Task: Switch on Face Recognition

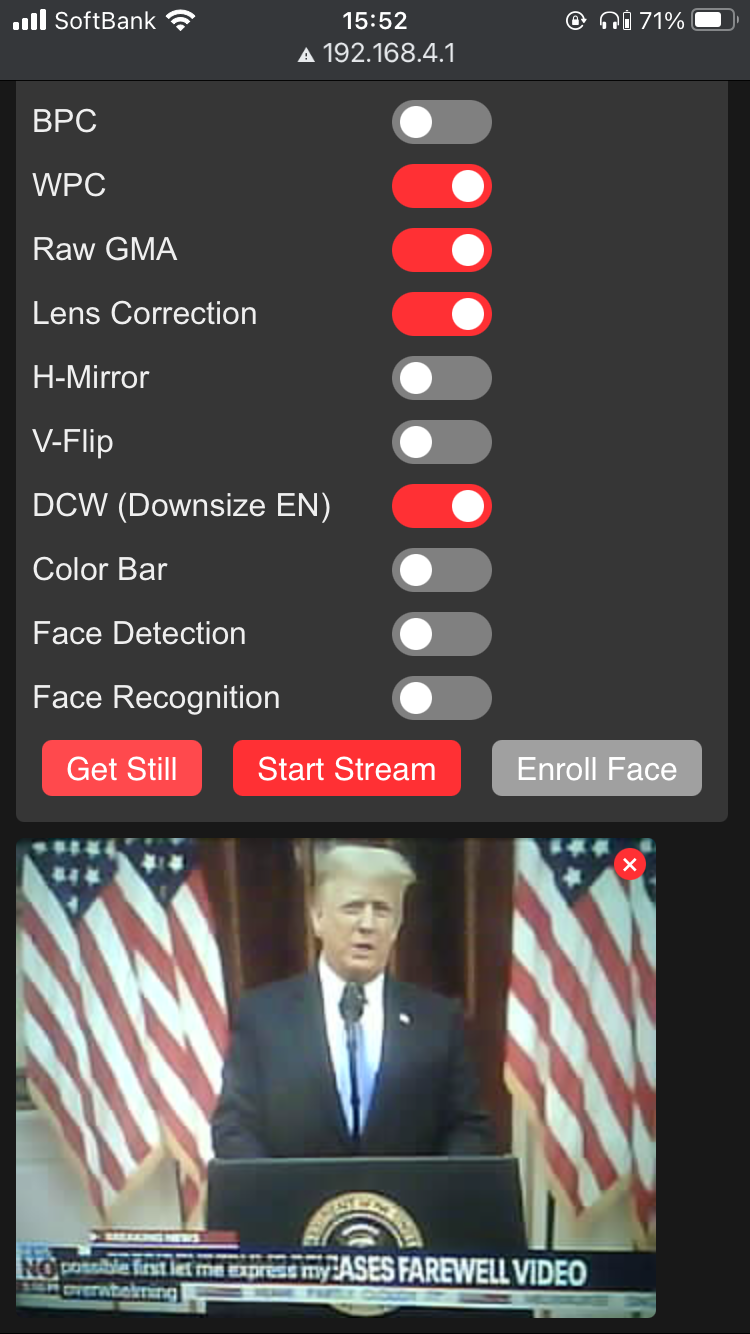Action: (441, 698)
